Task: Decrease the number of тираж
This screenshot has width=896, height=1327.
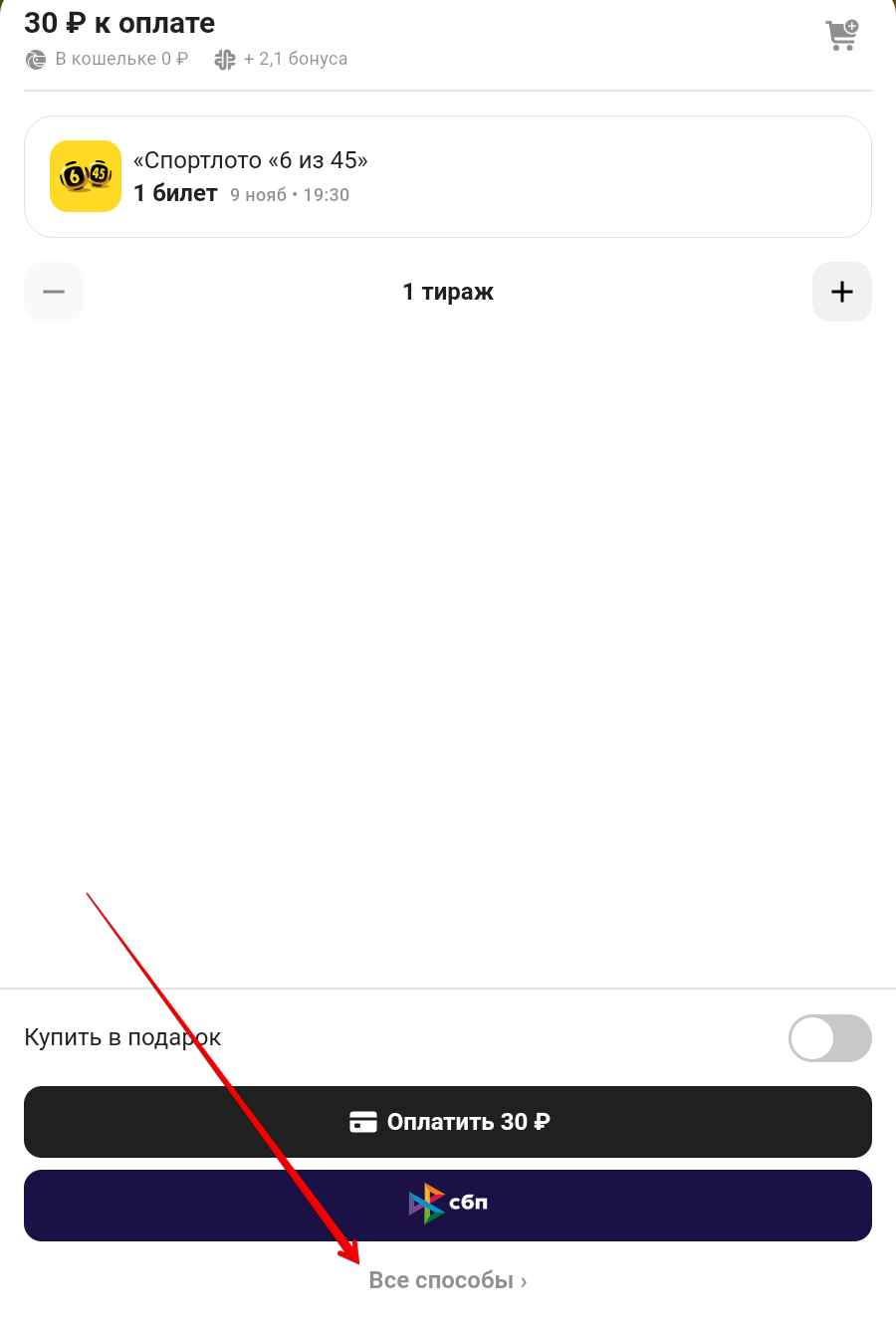Action: 54,292
